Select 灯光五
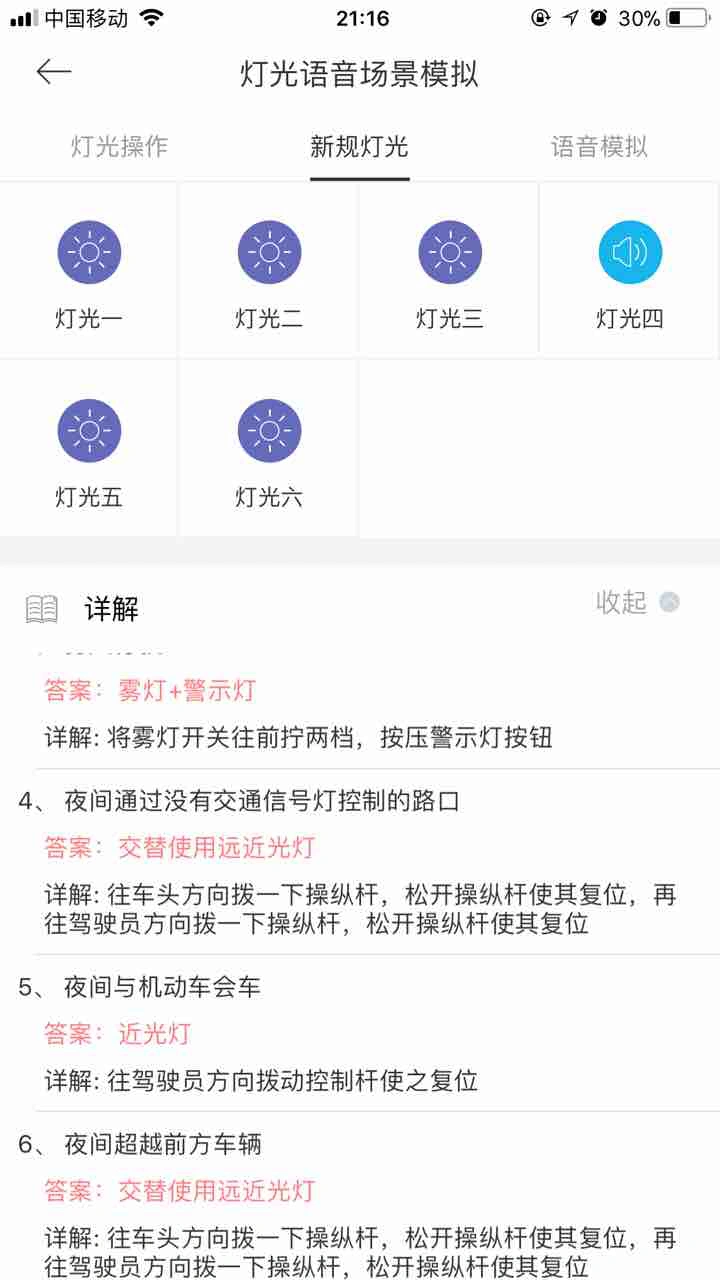Viewport: 720px width, 1280px height. tap(89, 449)
